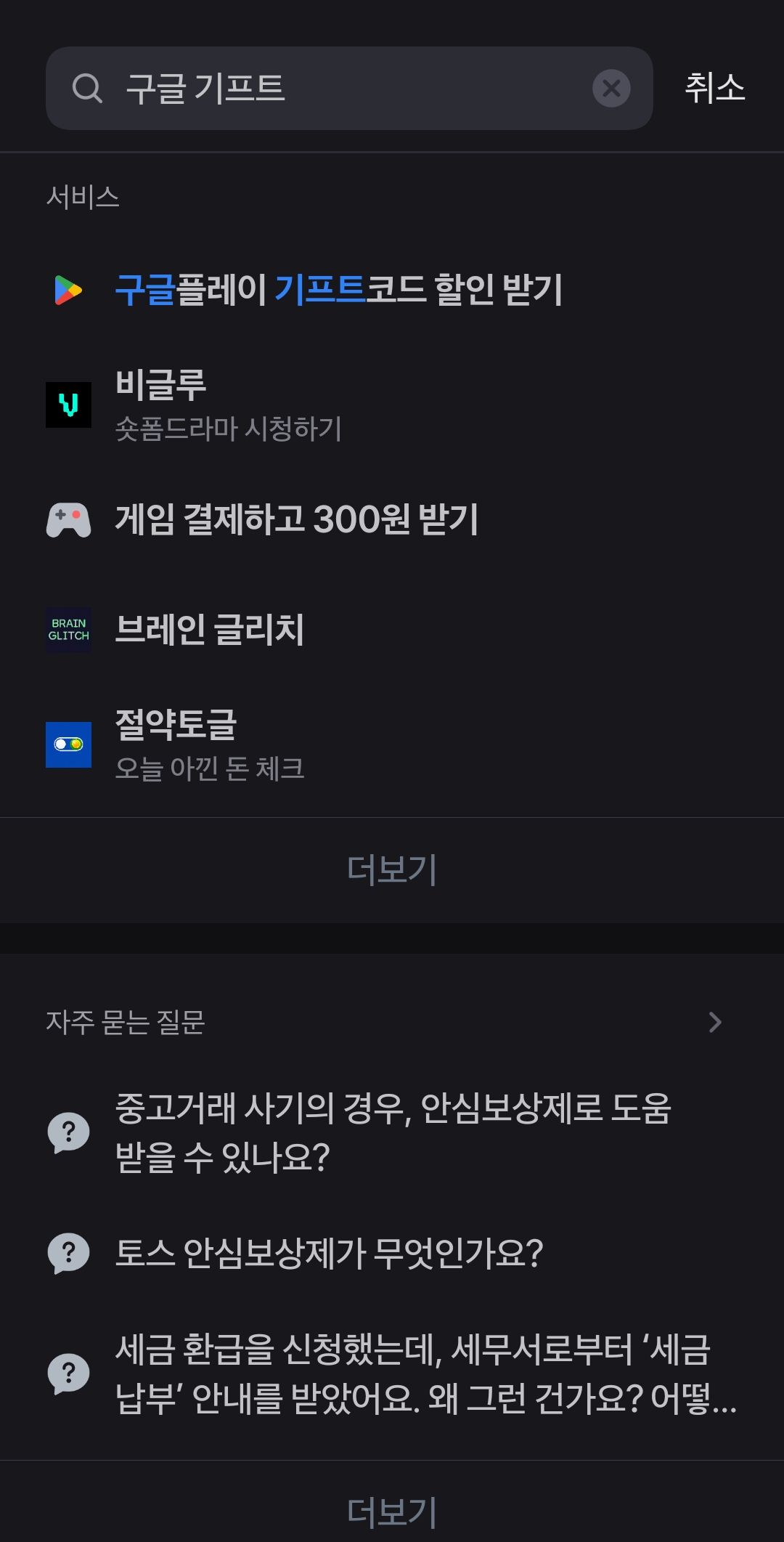784x1542 pixels.
Task: Open the 비글루 short drama service
Action: pos(392,405)
